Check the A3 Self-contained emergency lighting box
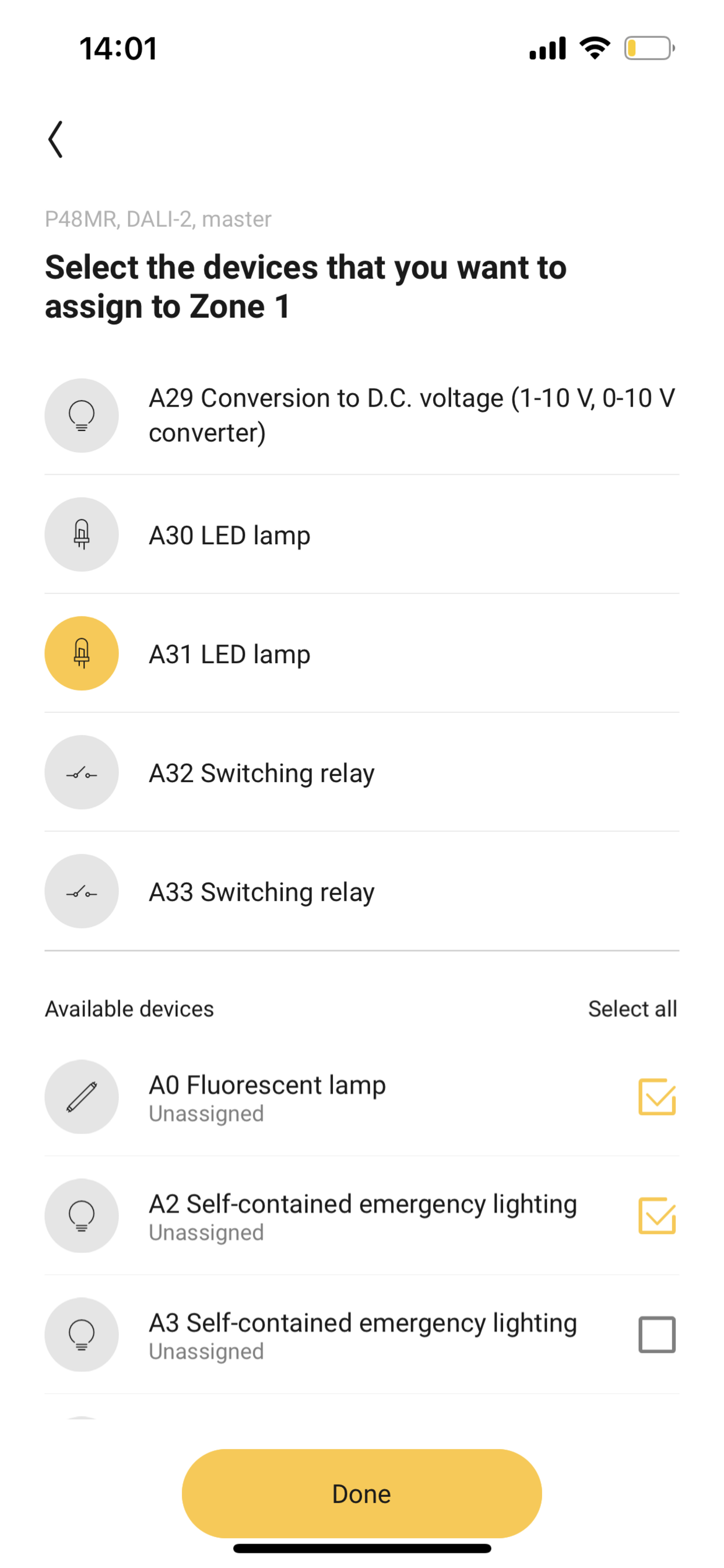 click(656, 1334)
